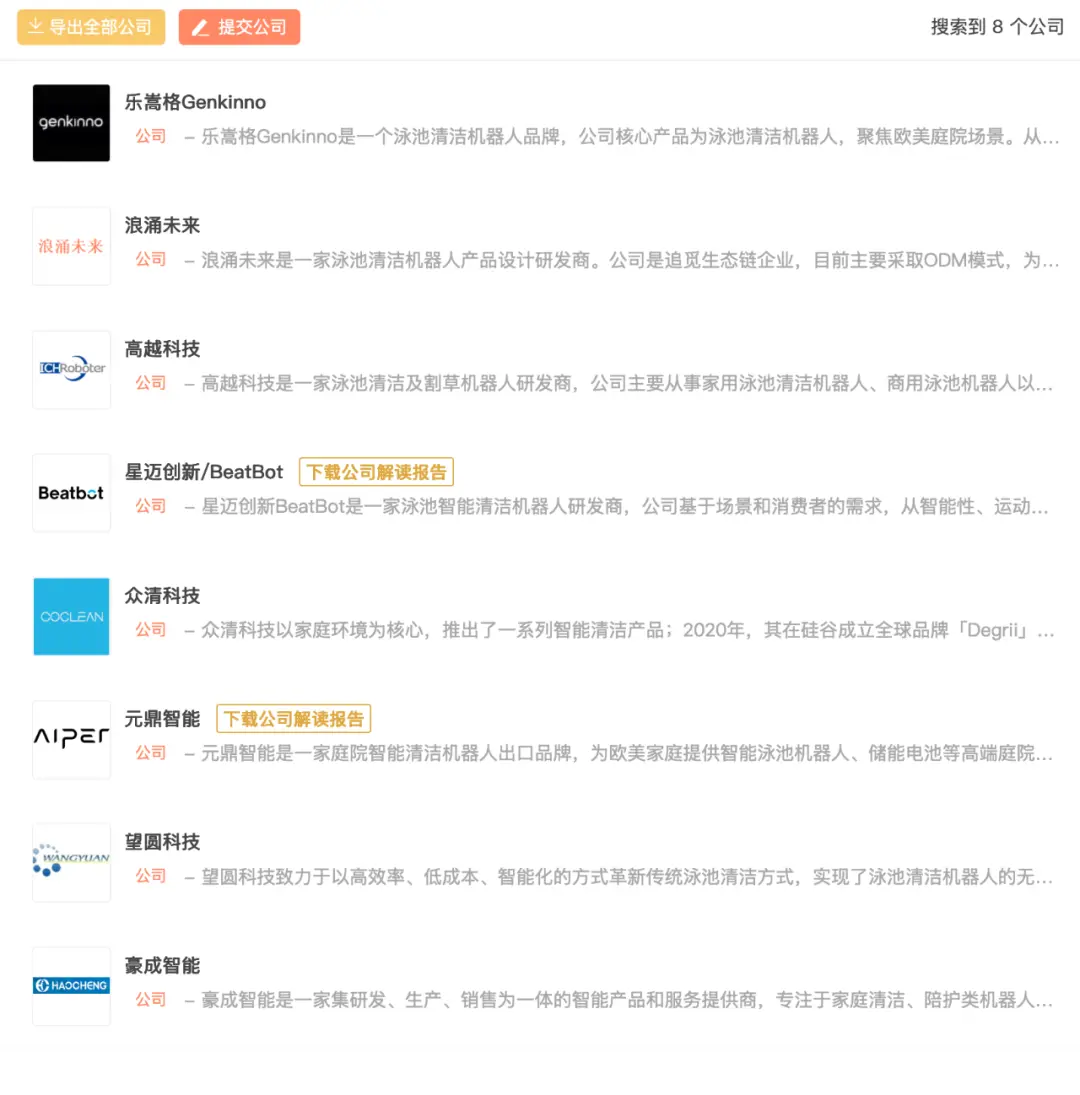Image resolution: width=1080 pixels, height=1095 pixels.
Task: Open the 高越科技 company entry
Action: (162, 349)
